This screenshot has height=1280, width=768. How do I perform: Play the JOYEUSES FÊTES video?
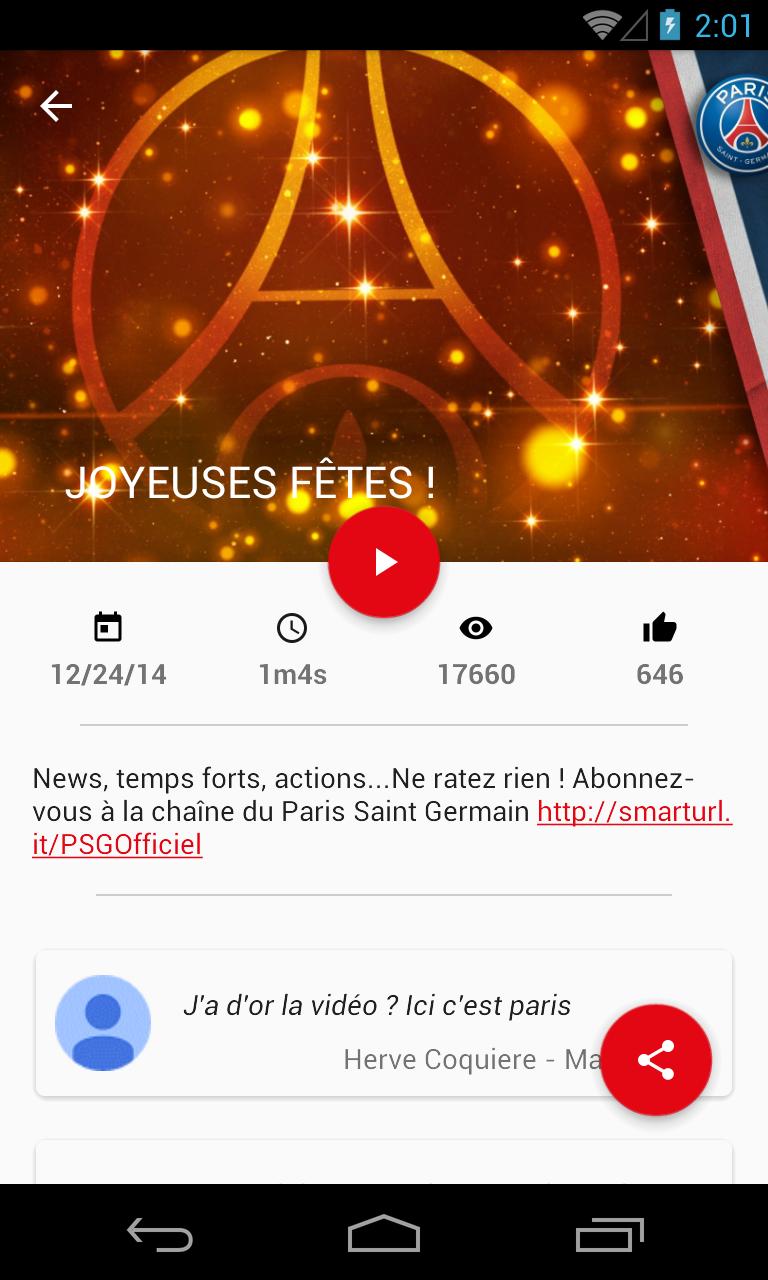[x=384, y=562]
